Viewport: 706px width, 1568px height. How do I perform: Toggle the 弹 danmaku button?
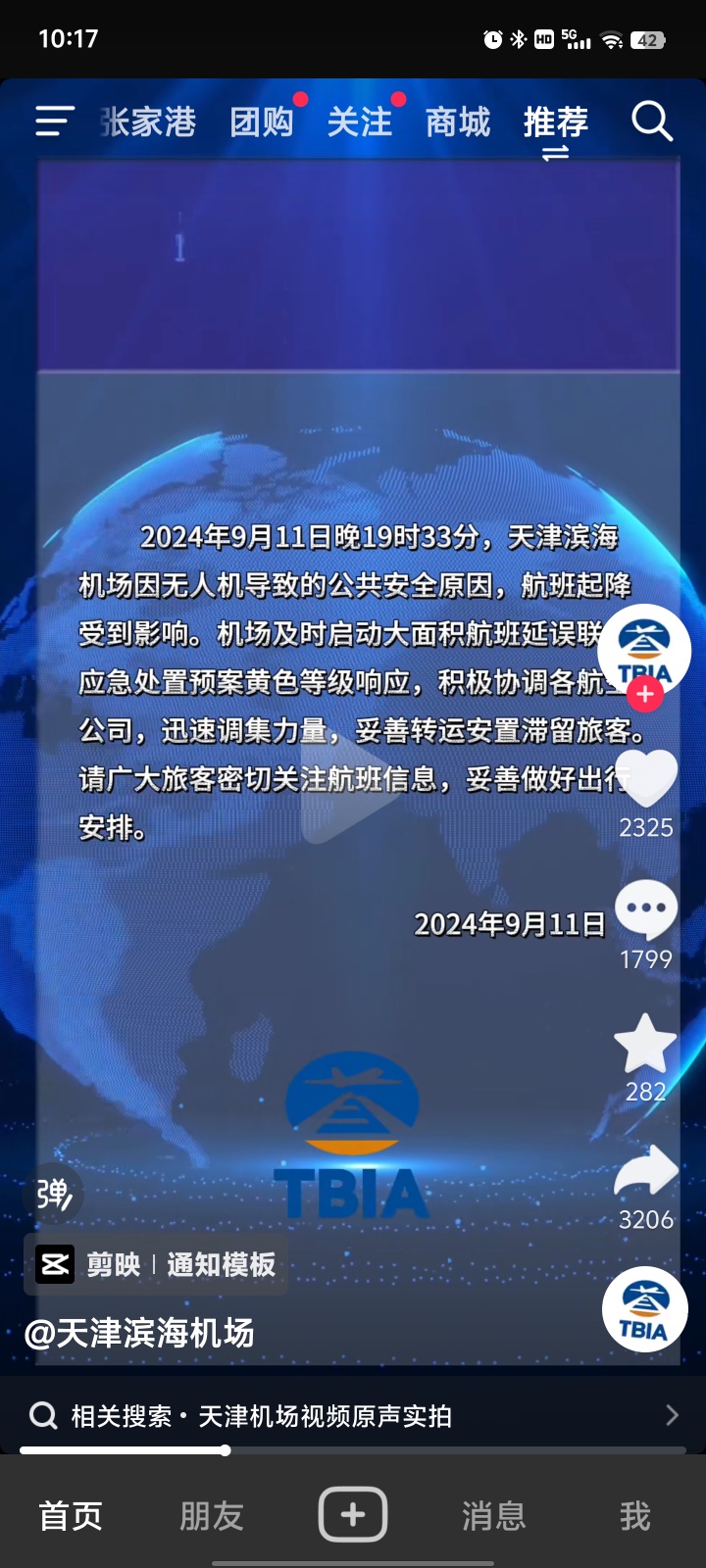[x=54, y=1193]
